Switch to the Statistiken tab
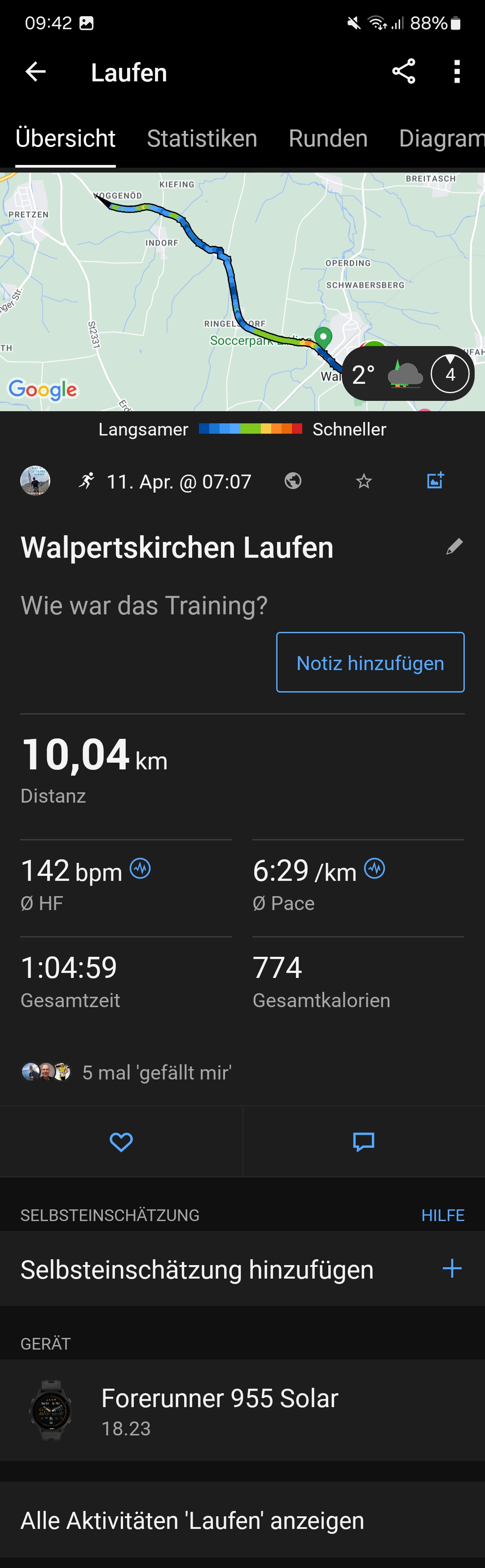485x1568 pixels. click(x=202, y=139)
